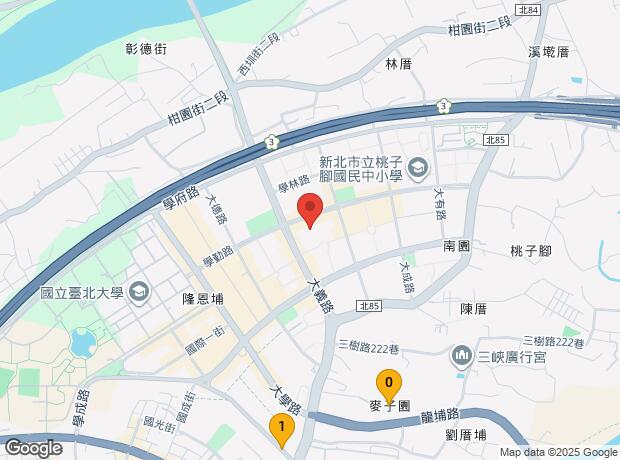
Task: Tap the red location pin
Action: 310,210
